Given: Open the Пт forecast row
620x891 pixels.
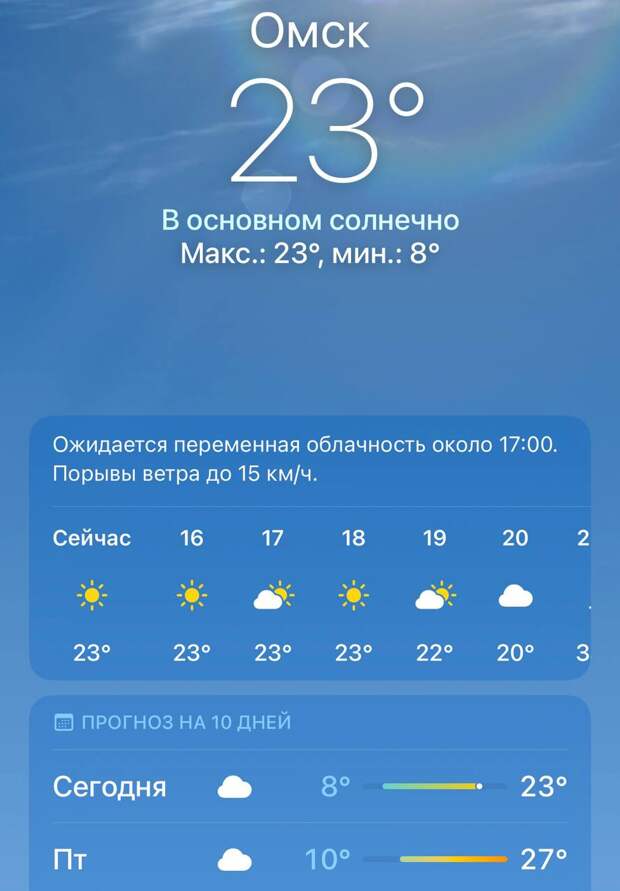Looking at the screenshot, I should [310, 858].
